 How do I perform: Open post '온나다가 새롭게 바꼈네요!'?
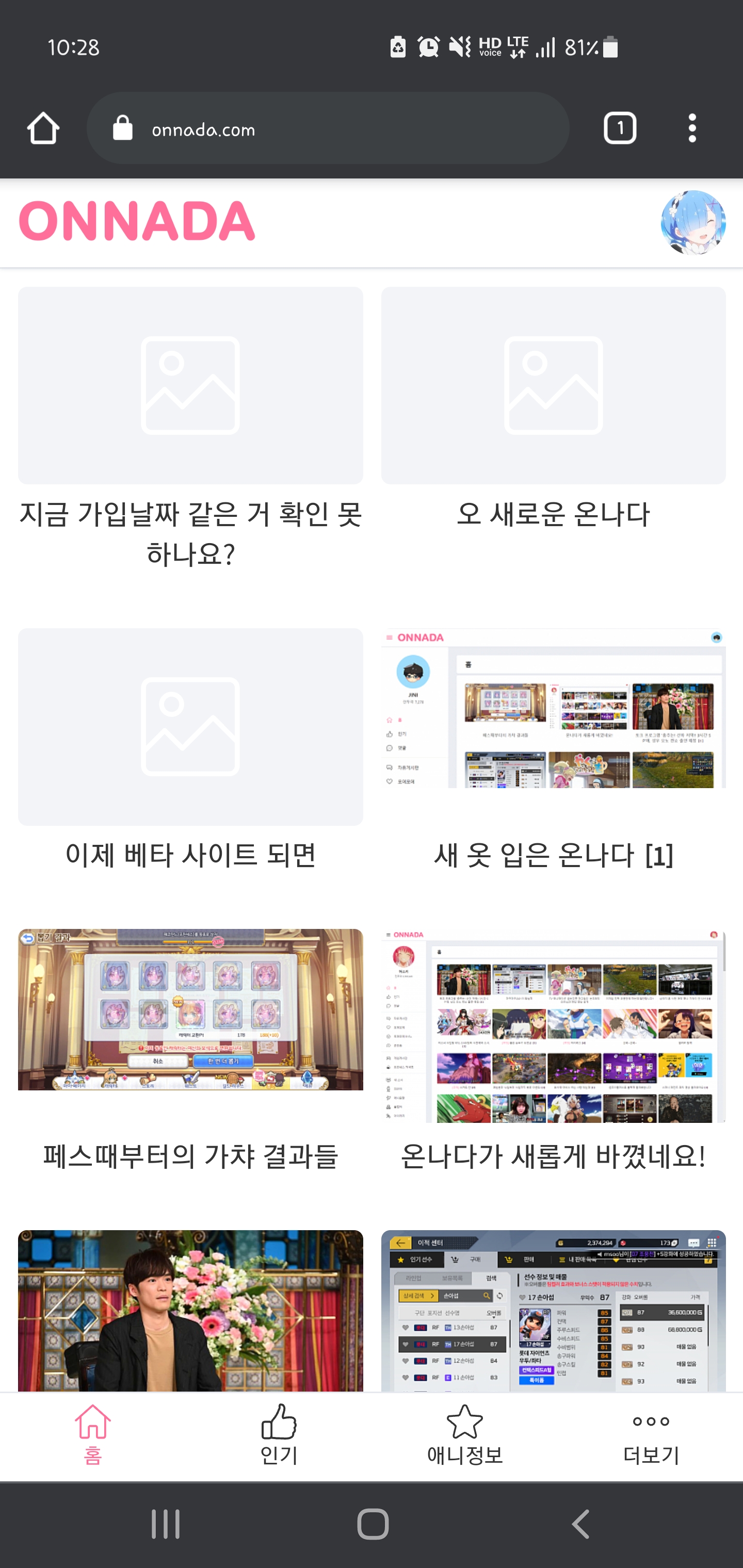(553, 1155)
